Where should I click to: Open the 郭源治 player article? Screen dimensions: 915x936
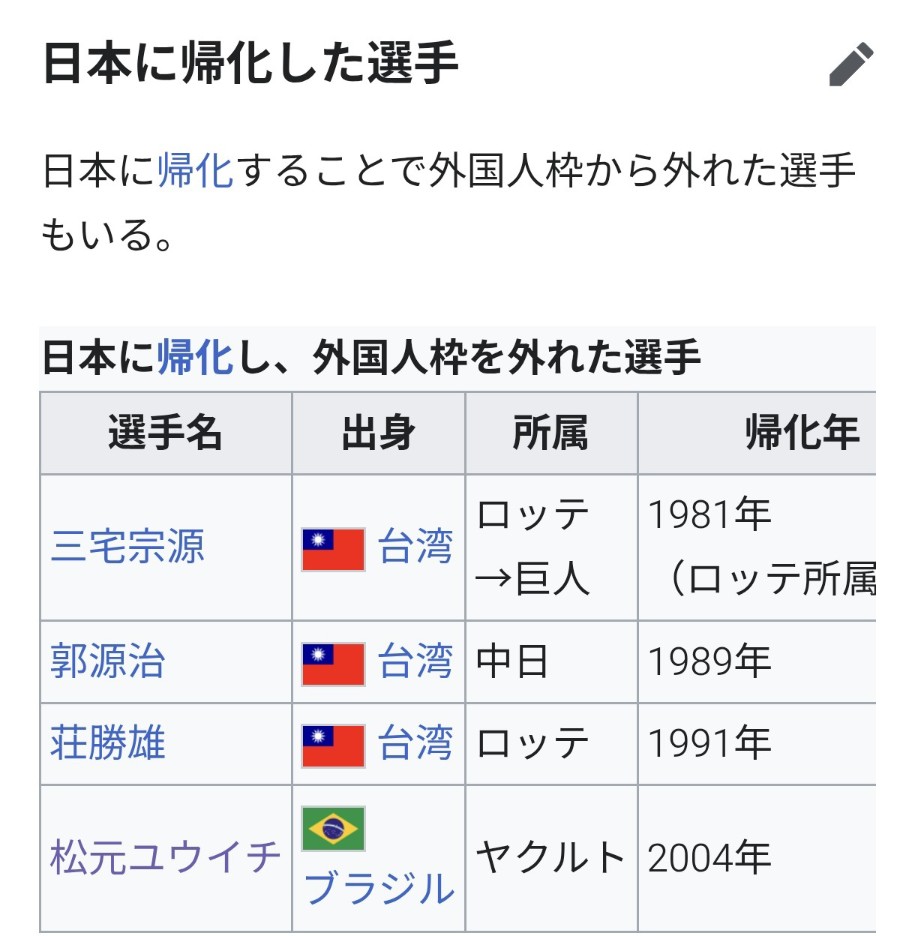pyautogui.click(x=107, y=661)
